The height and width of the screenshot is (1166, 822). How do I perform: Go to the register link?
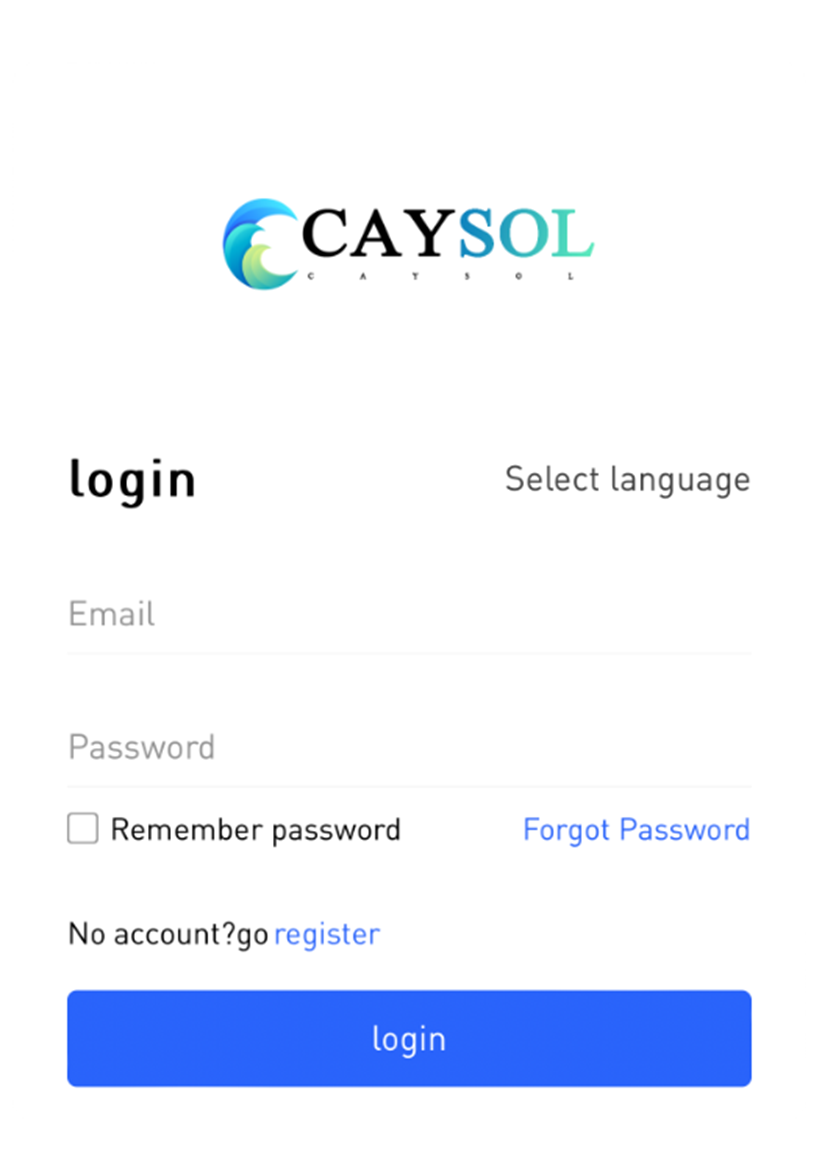tap(327, 935)
